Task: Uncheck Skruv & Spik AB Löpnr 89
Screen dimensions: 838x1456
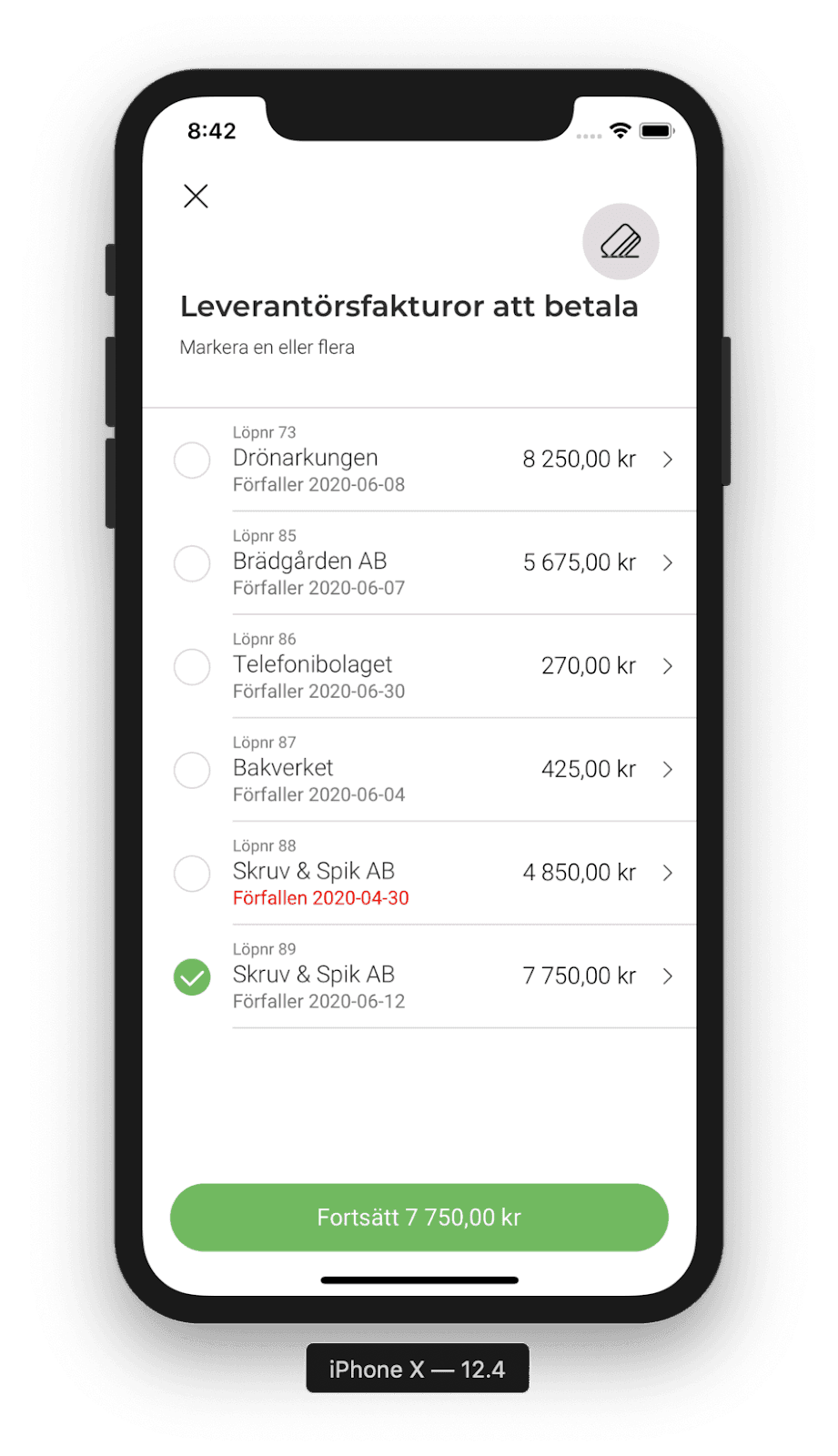Action: coord(192,976)
